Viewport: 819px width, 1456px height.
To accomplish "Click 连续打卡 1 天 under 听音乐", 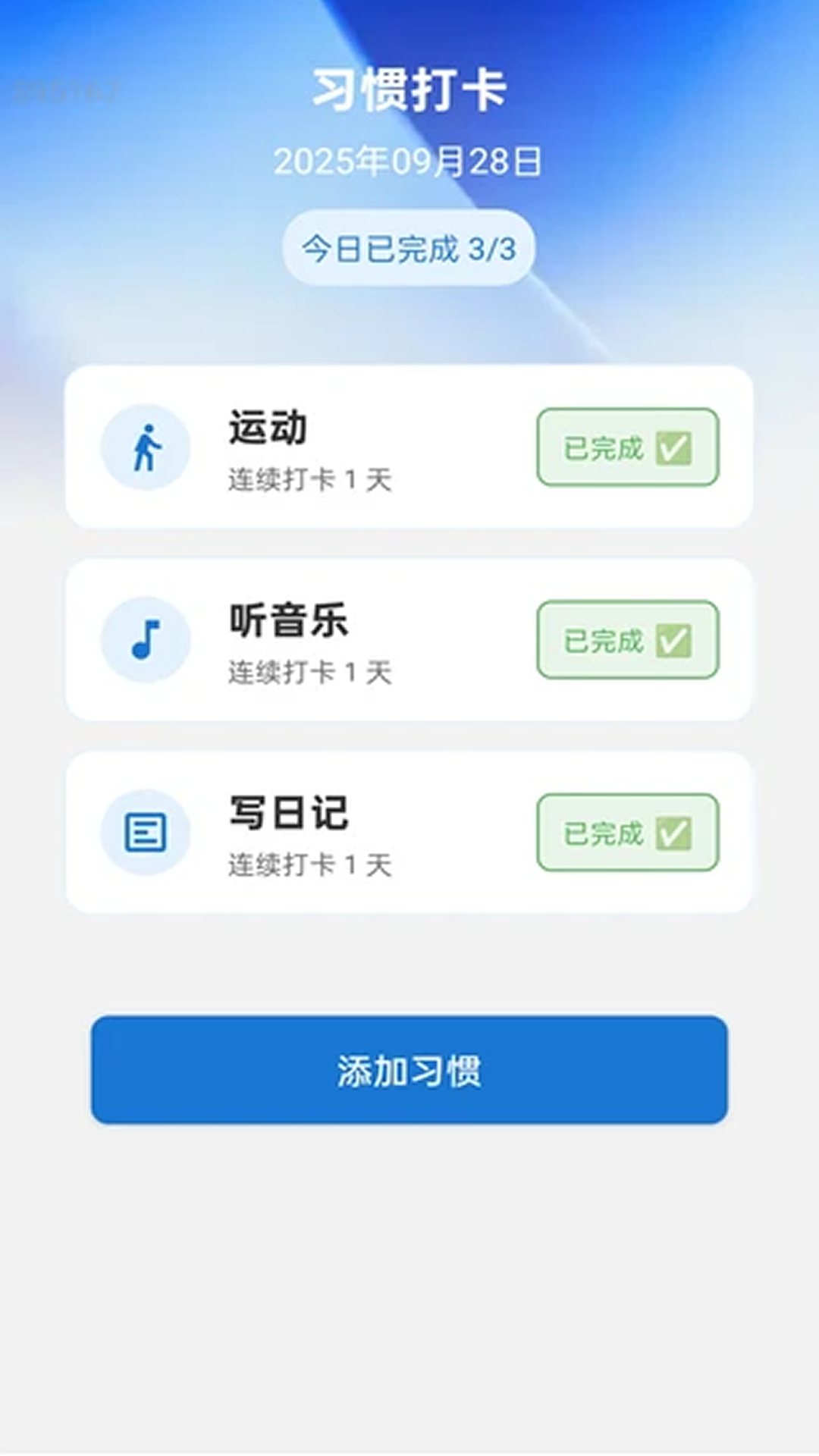I will coord(309,670).
